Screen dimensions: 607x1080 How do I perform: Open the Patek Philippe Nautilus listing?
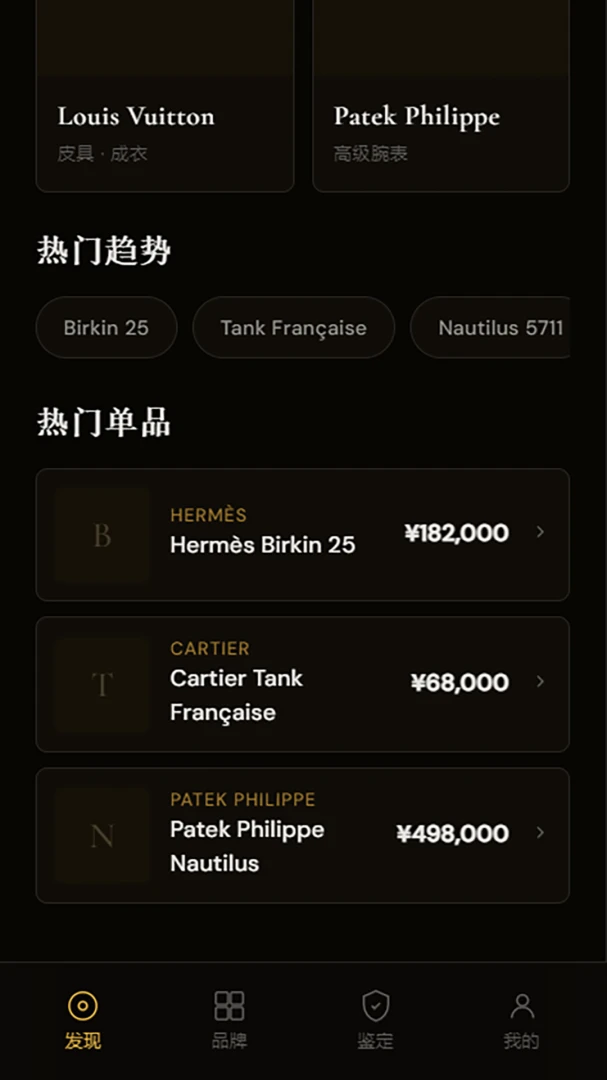pos(302,835)
